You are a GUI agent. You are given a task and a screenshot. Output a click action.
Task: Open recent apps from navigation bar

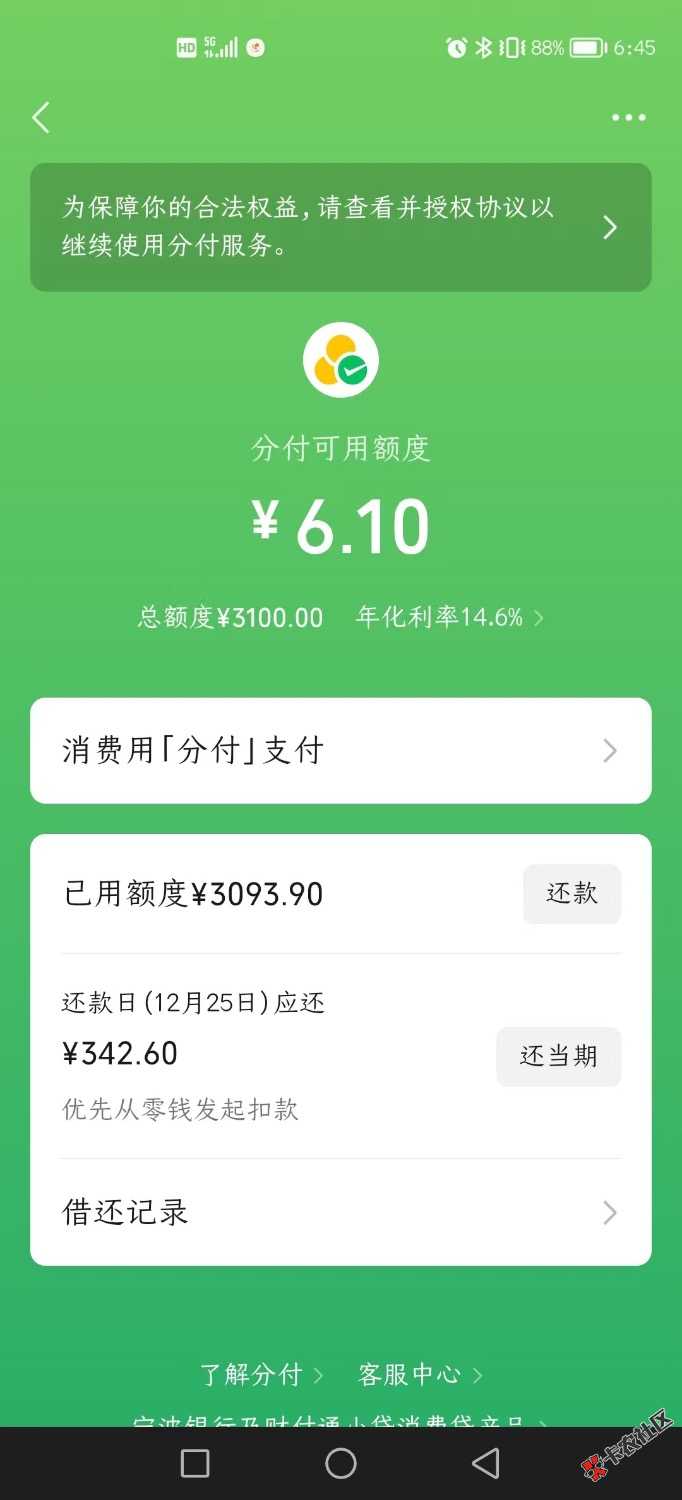(195, 1463)
